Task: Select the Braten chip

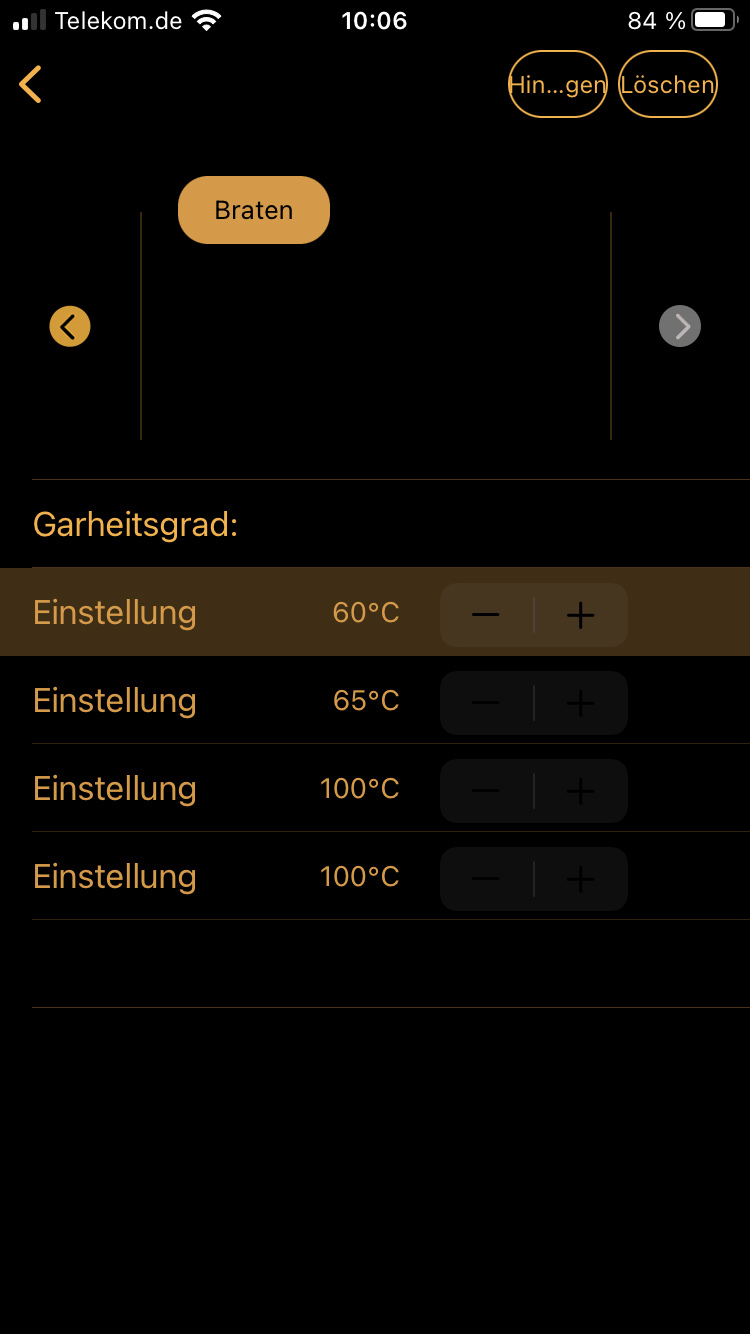Action: [x=254, y=210]
